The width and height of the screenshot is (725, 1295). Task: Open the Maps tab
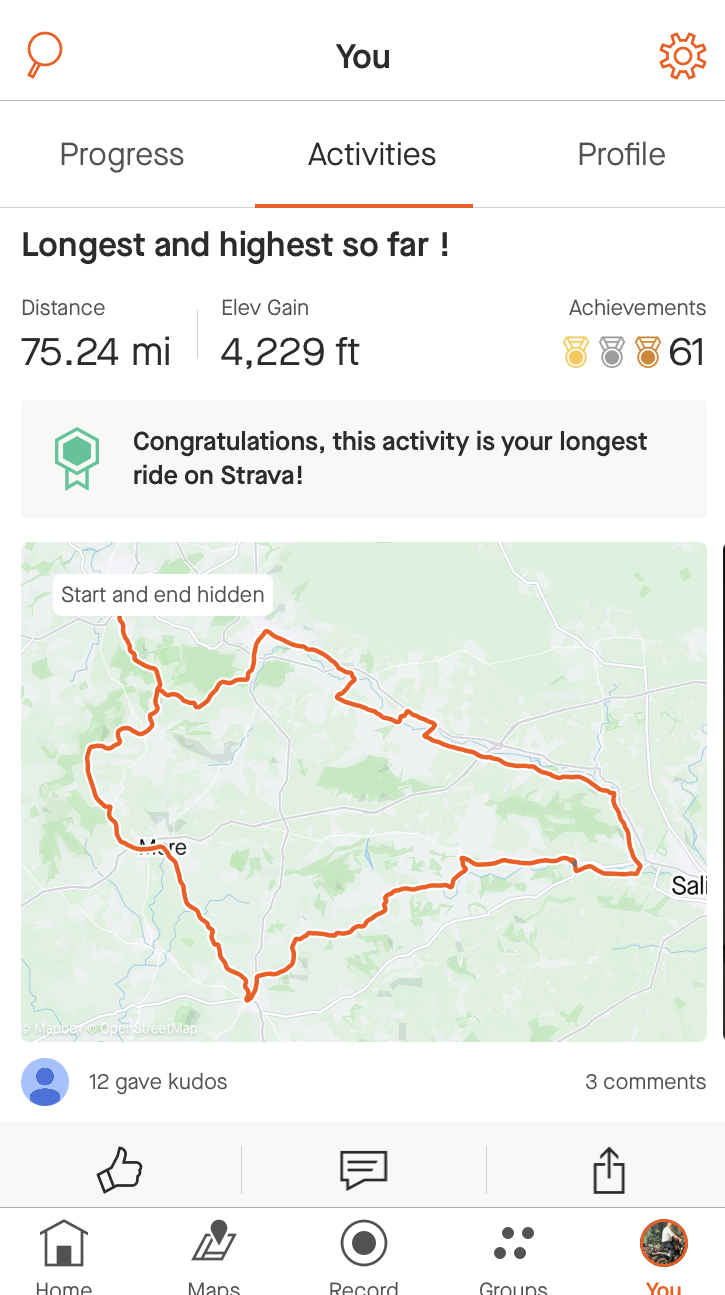213,1255
